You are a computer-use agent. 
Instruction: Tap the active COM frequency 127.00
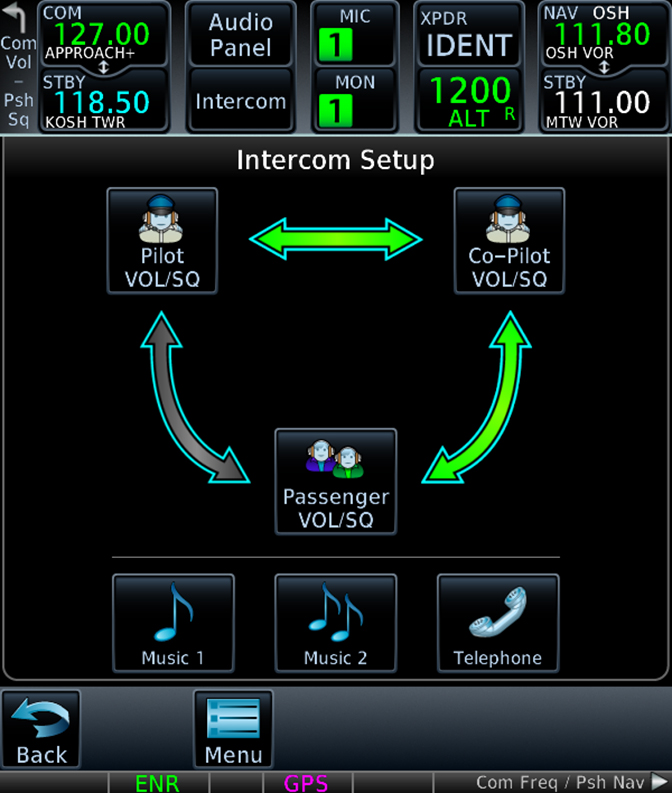coord(103,35)
